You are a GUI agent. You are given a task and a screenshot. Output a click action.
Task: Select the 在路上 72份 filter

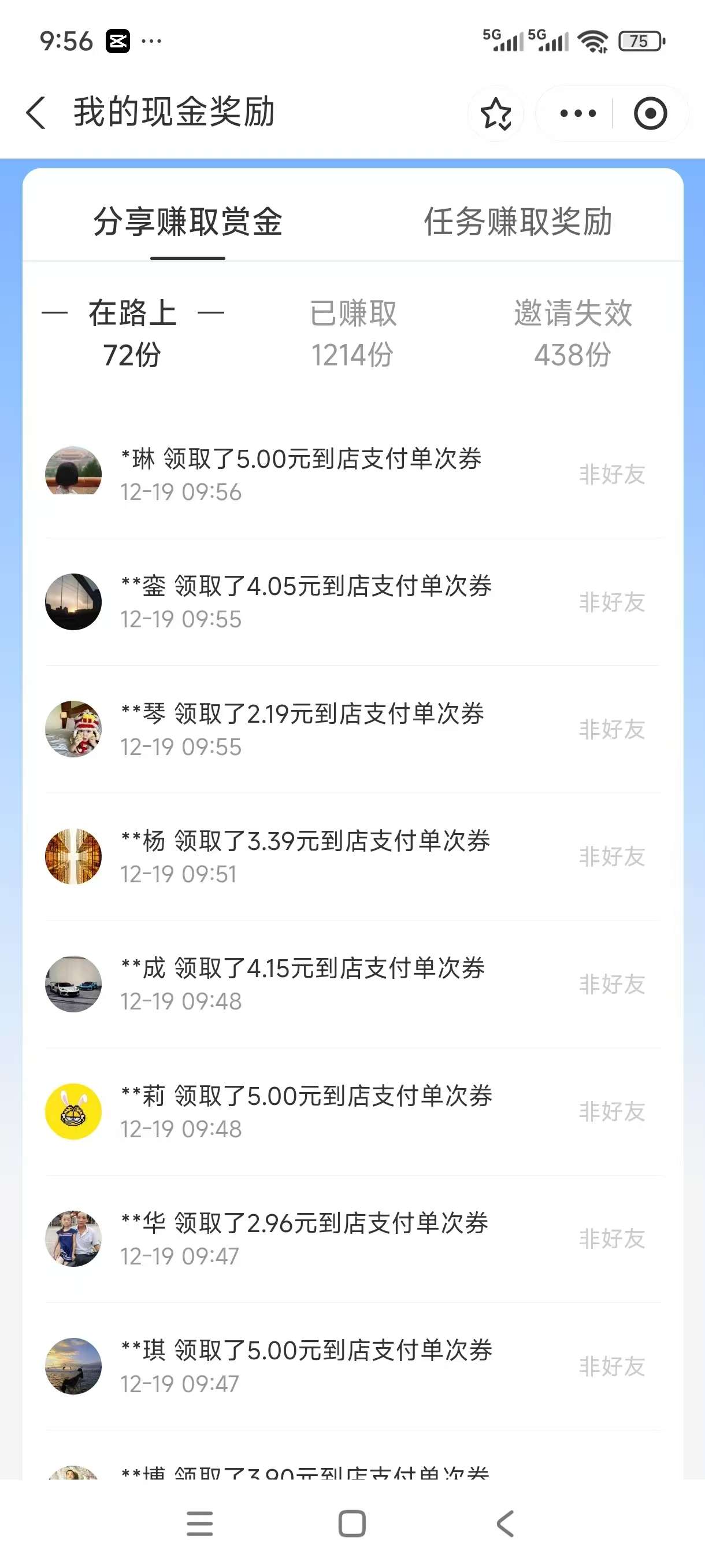[x=132, y=333]
